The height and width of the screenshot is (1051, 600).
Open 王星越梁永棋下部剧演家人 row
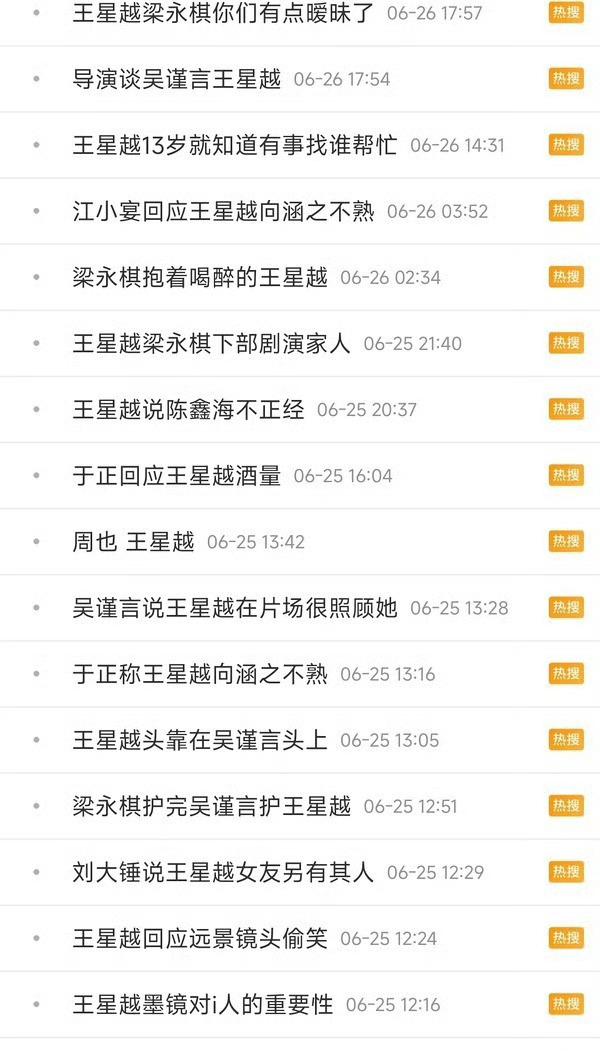point(211,343)
